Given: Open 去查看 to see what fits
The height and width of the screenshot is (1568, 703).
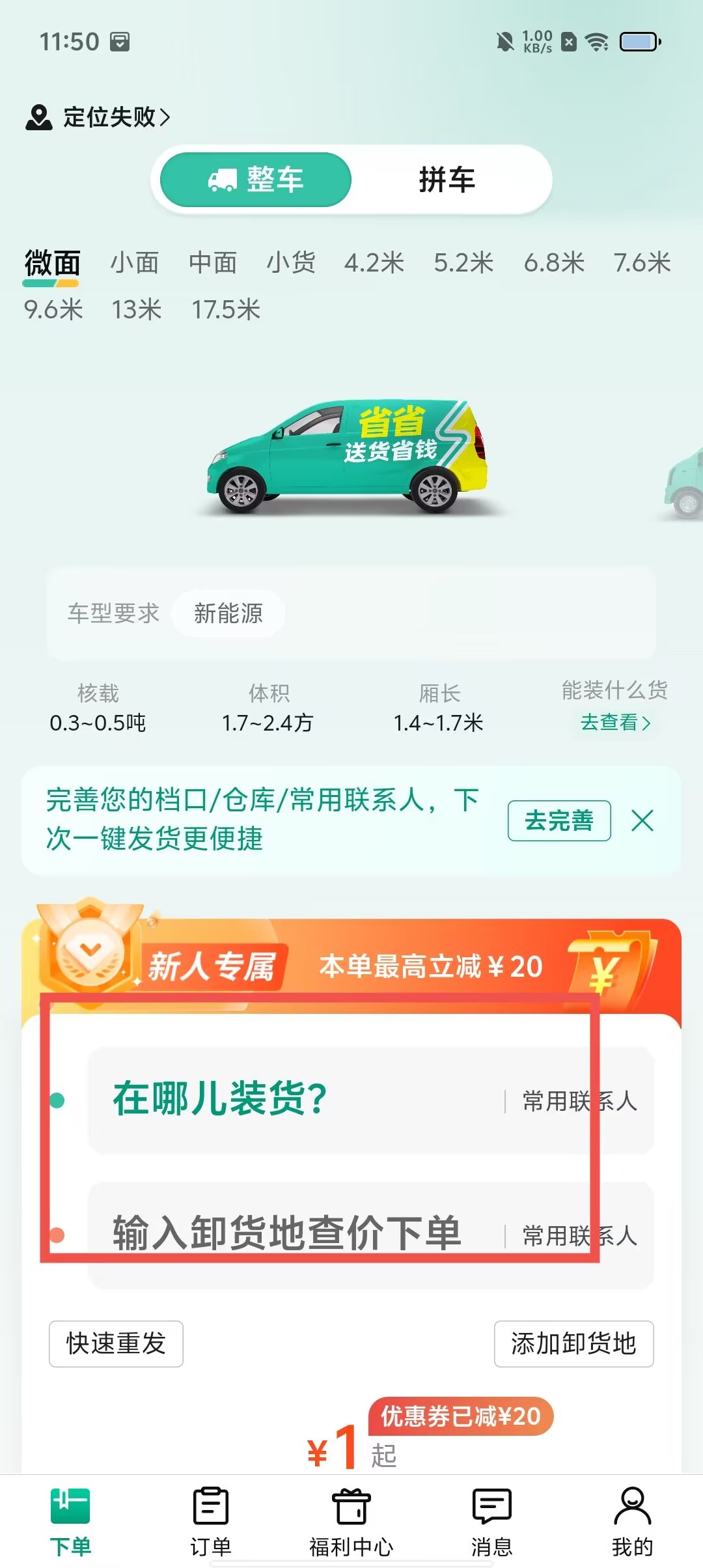Looking at the screenshot, I should click(615, 723).
